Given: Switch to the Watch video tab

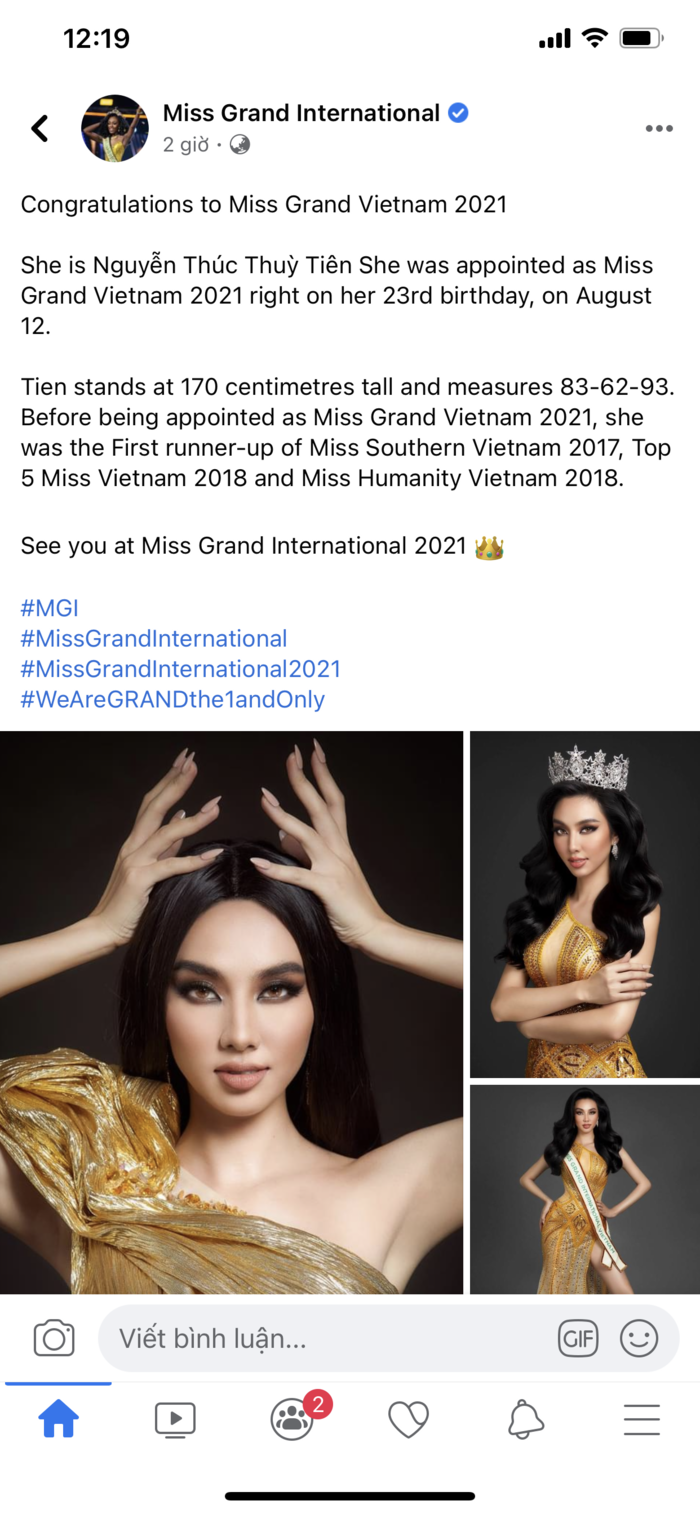Looking at the screenshot, I should tap(175, 1419).
